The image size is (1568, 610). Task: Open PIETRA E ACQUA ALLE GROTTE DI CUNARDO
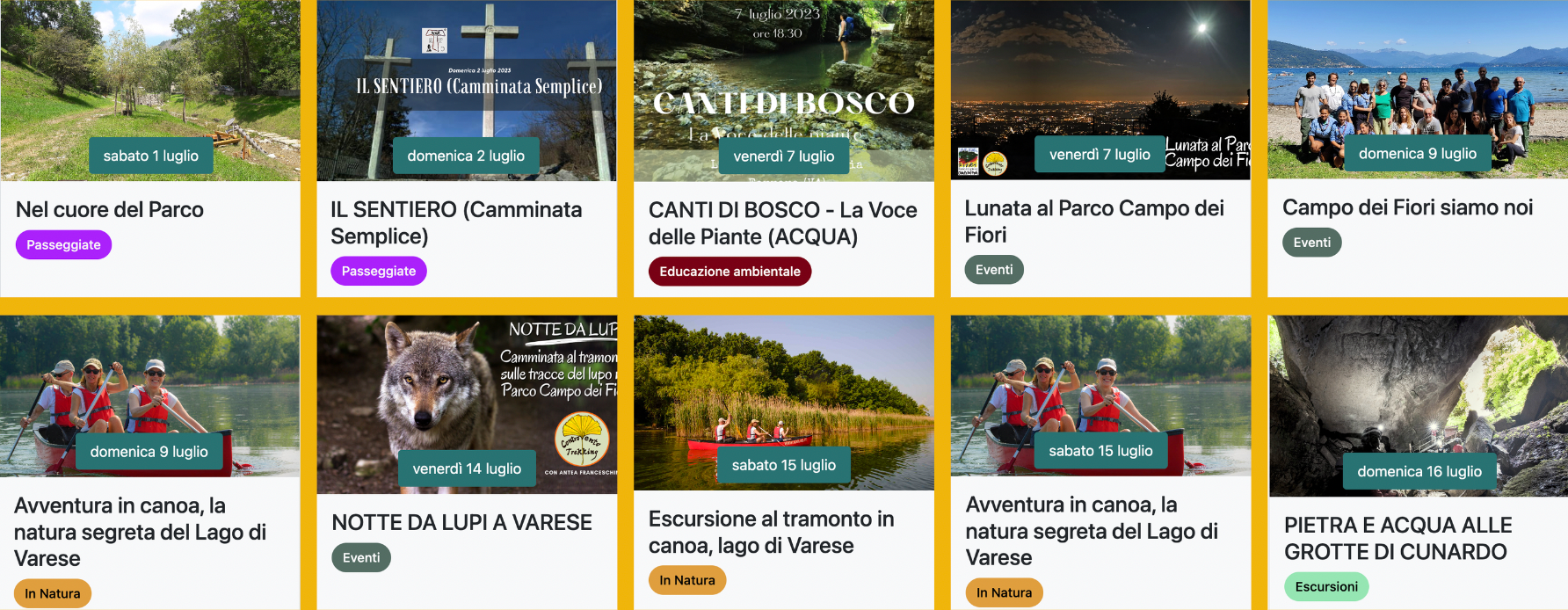(x=1397, y=538)
